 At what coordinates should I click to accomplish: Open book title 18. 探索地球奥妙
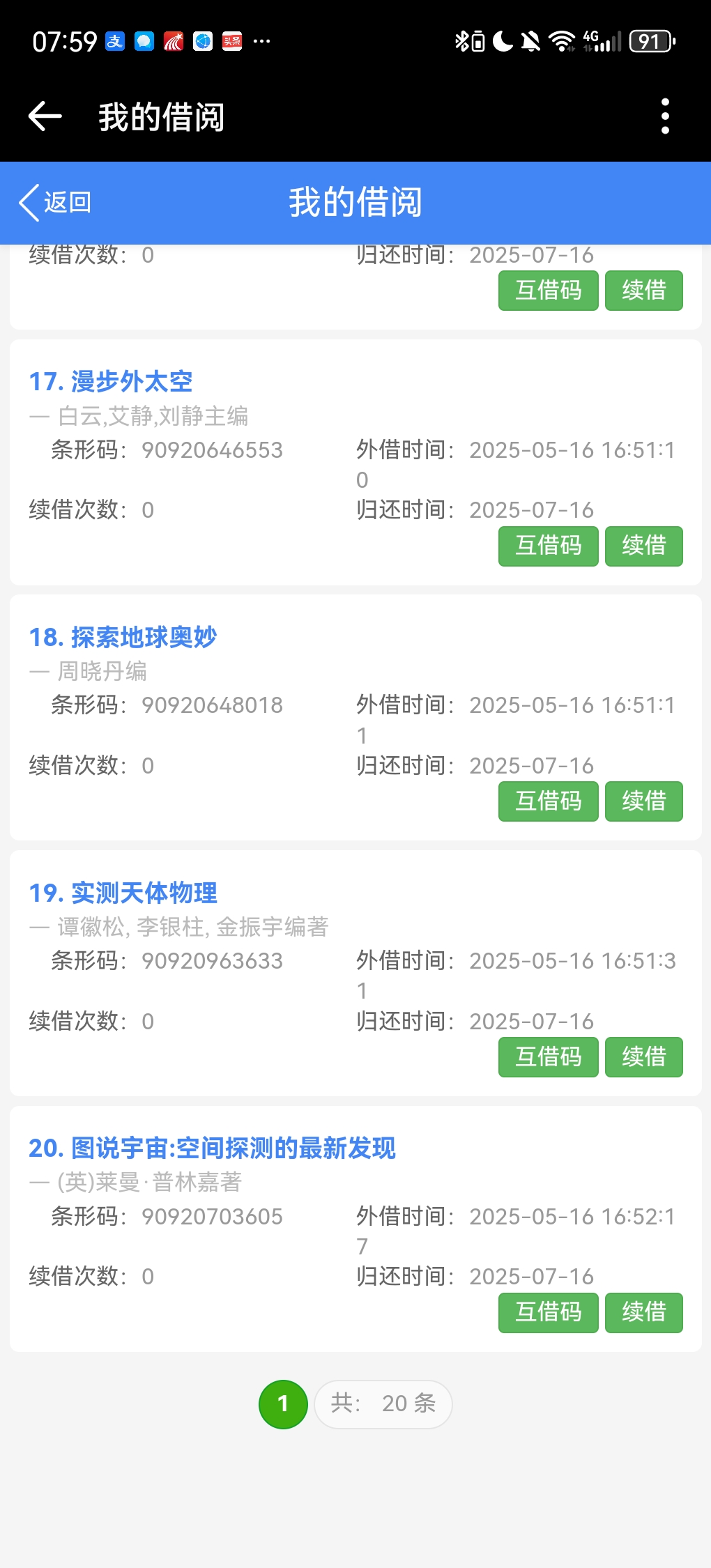point(123,637)
